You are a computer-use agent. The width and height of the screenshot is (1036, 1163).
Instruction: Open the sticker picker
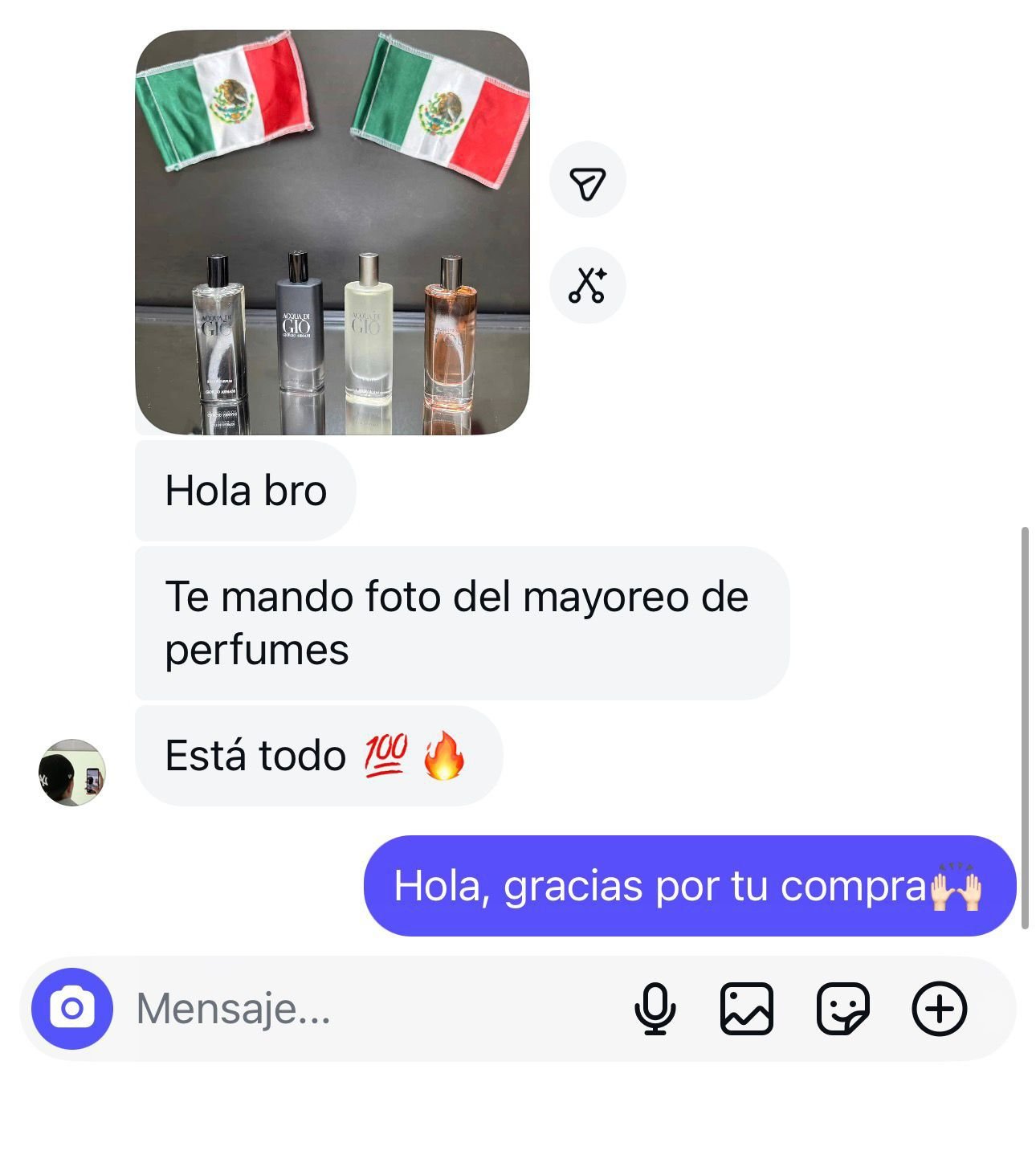pyautogui.click(x=842, y=1008)
